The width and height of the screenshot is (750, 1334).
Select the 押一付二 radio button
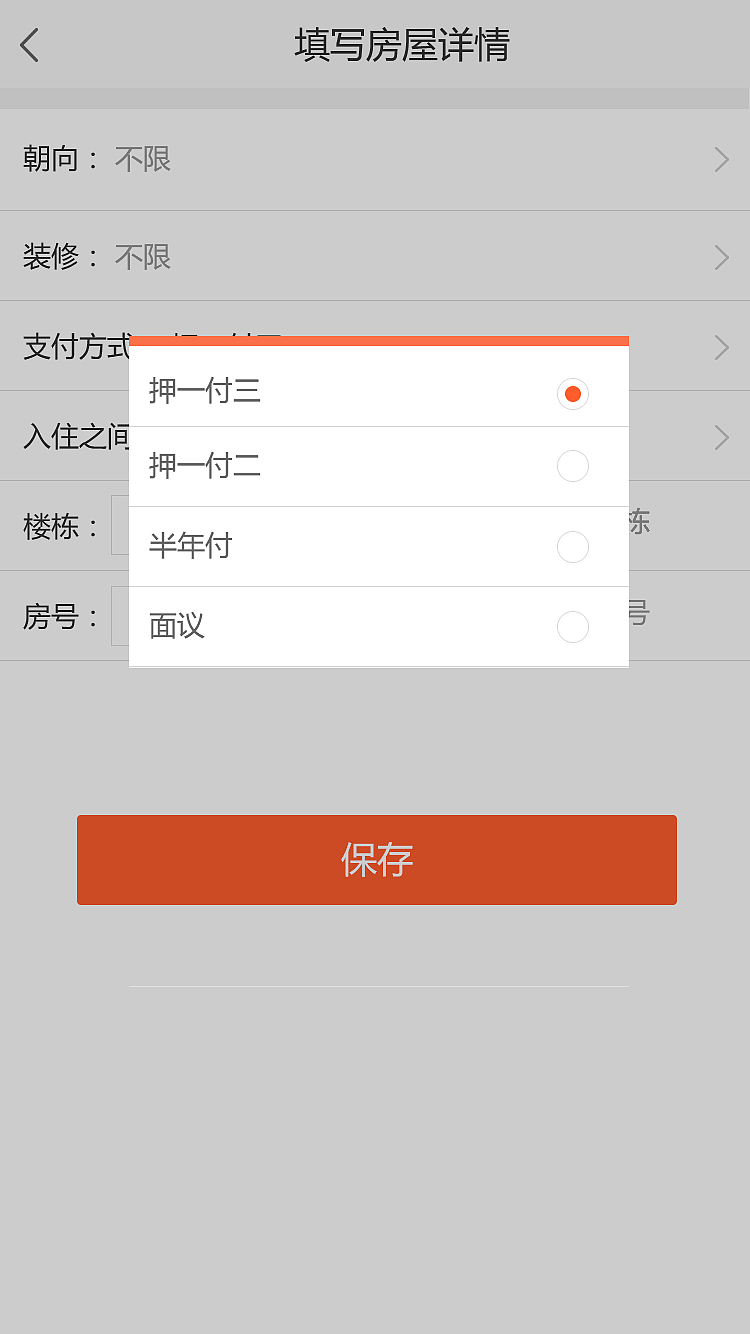tap(572, 466)
